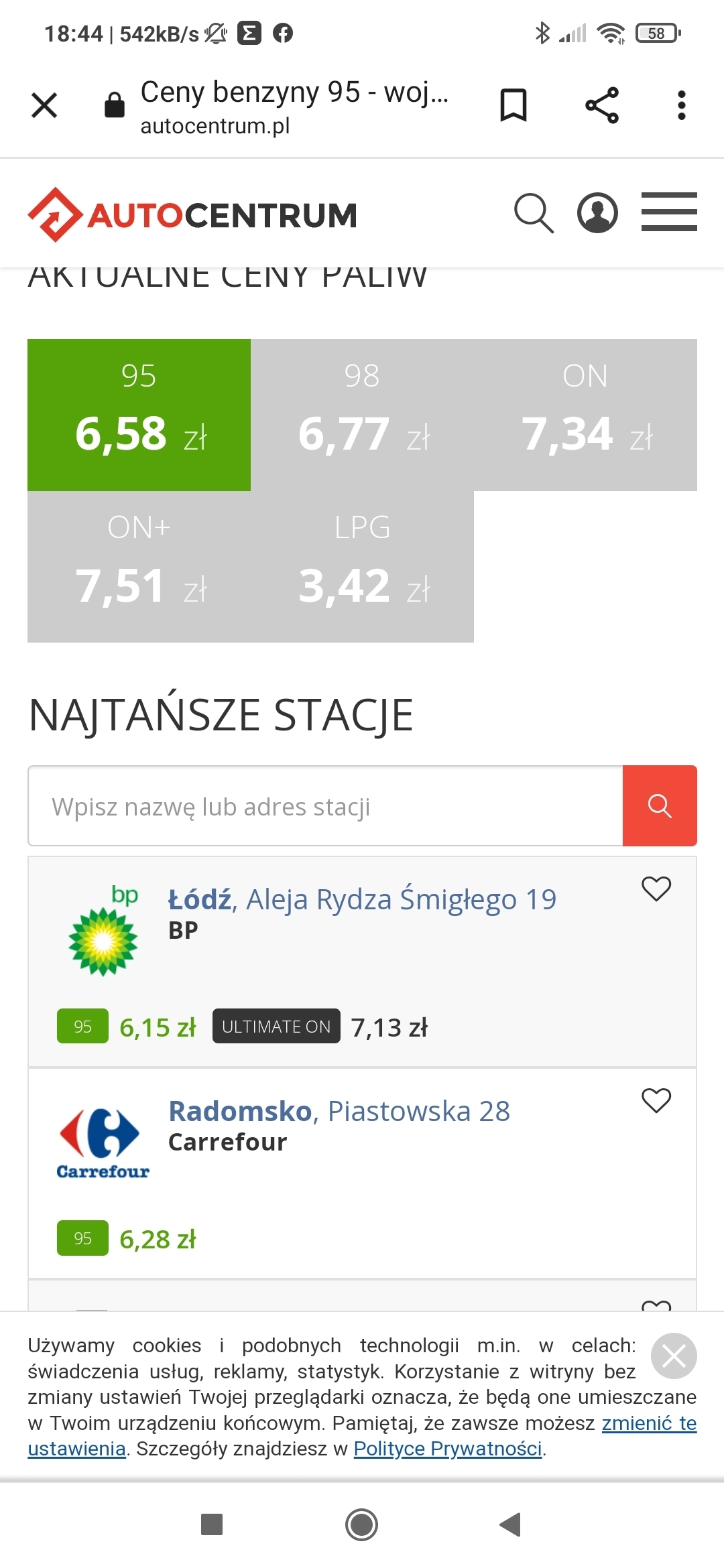Select the 98 fuel price tile

point(362,415)
